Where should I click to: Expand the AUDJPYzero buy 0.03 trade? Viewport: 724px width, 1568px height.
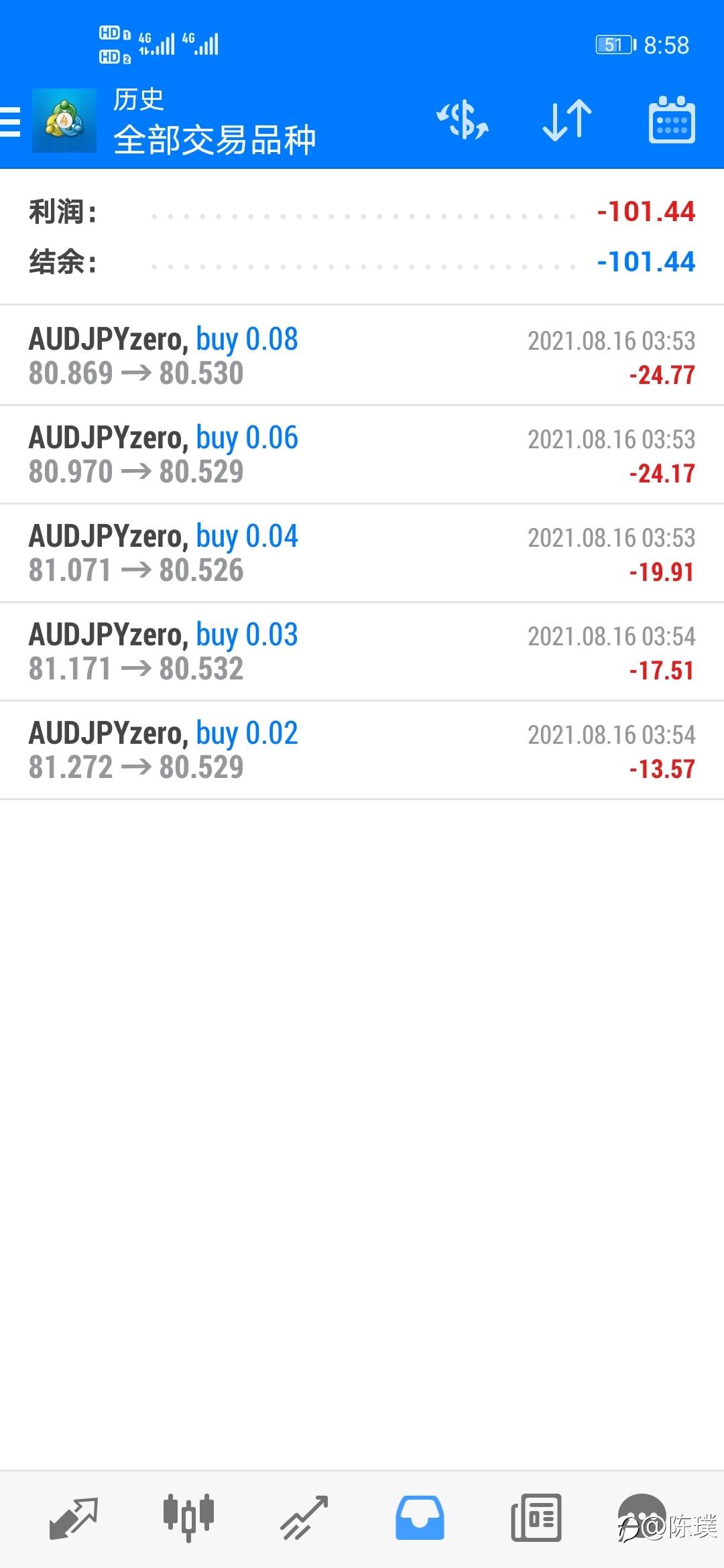[x=362, y=651]
